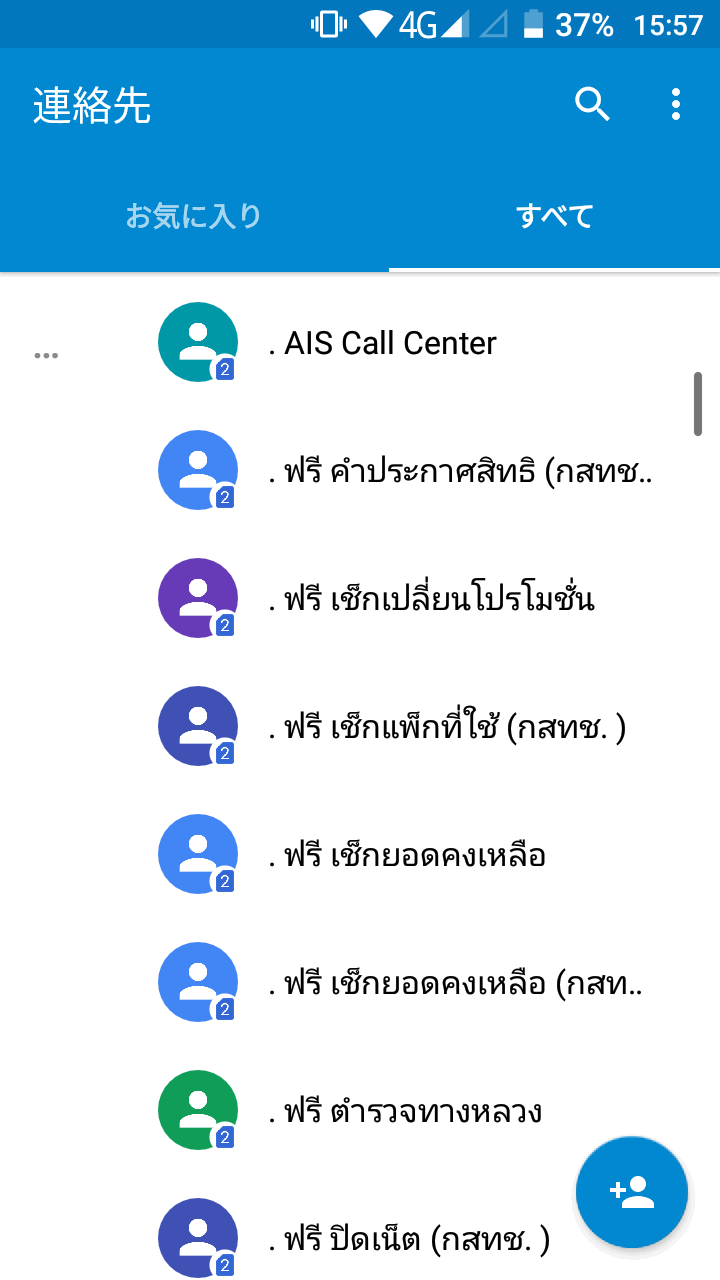The height and width of the screenshot is (1280, 720).
Task: Open the ฟรี เช็กแพ็กที่ใช้ contact
Action: (x=447, y=727)
